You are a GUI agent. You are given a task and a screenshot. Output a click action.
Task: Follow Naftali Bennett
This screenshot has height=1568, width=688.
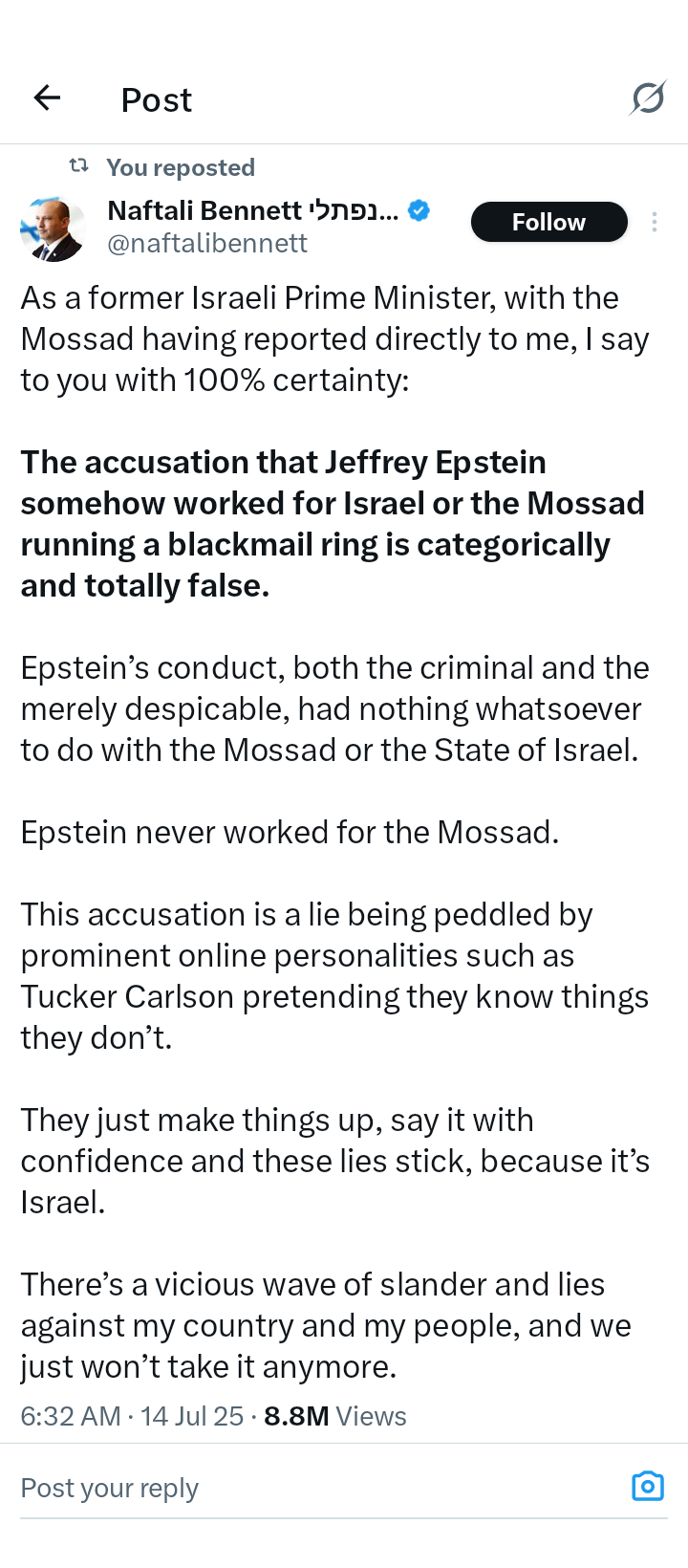coord(548,222)
